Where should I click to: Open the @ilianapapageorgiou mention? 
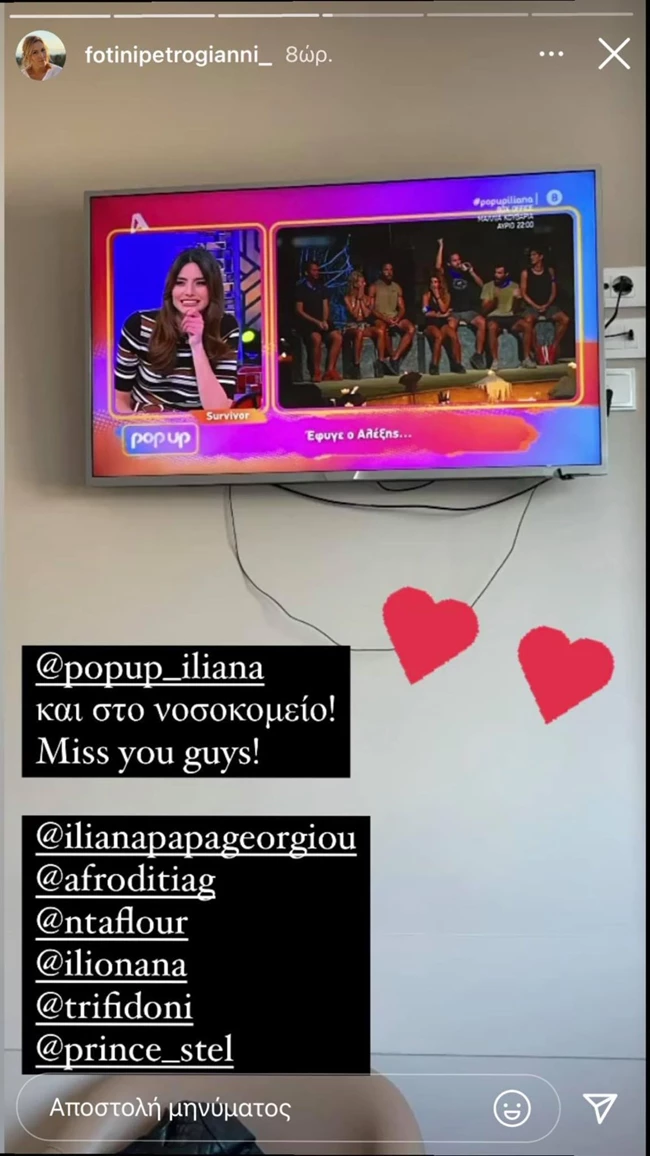pyautogui.click(x=196, y=837)
